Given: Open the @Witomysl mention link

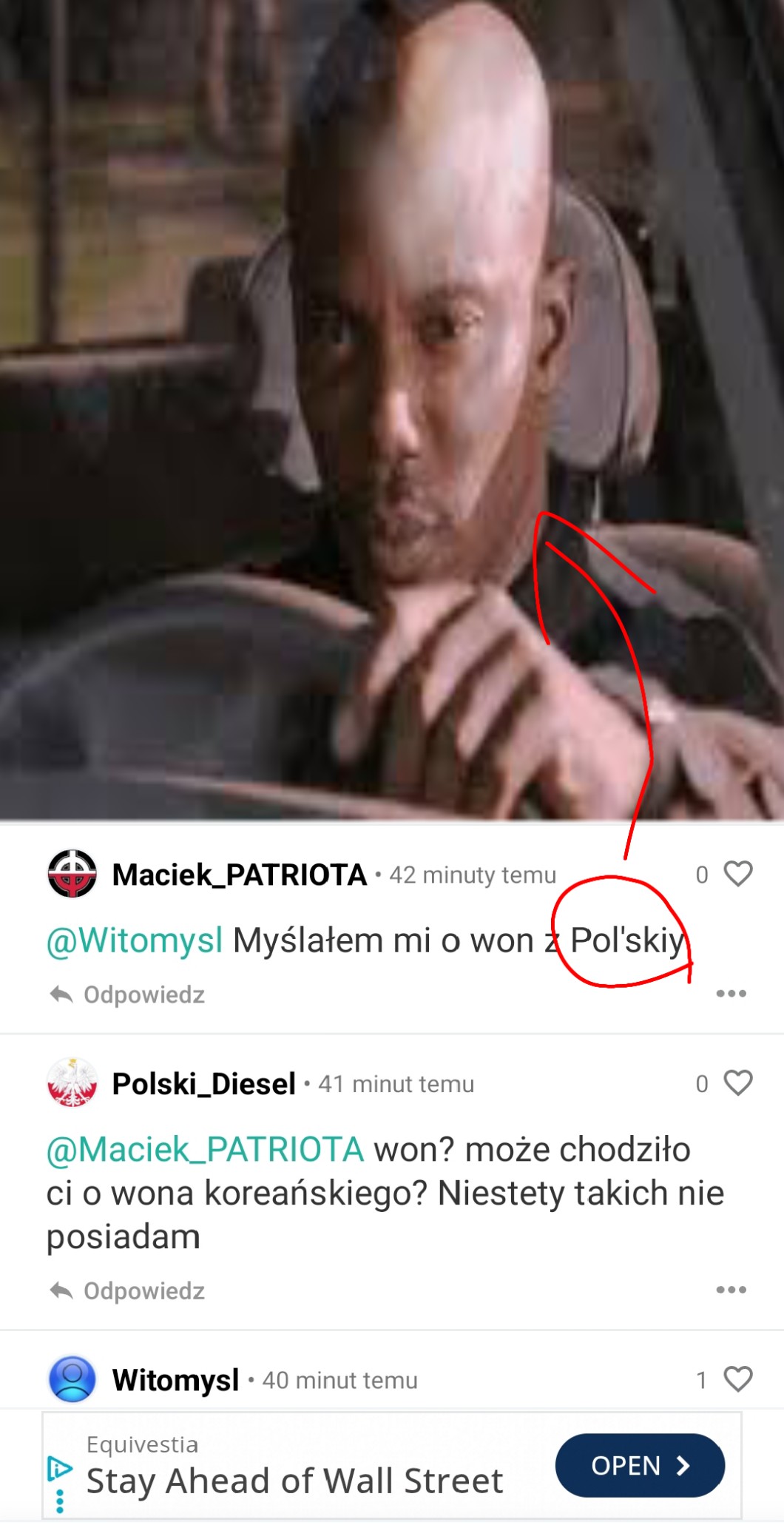Looking at the screenshot, I should point(135,940).
